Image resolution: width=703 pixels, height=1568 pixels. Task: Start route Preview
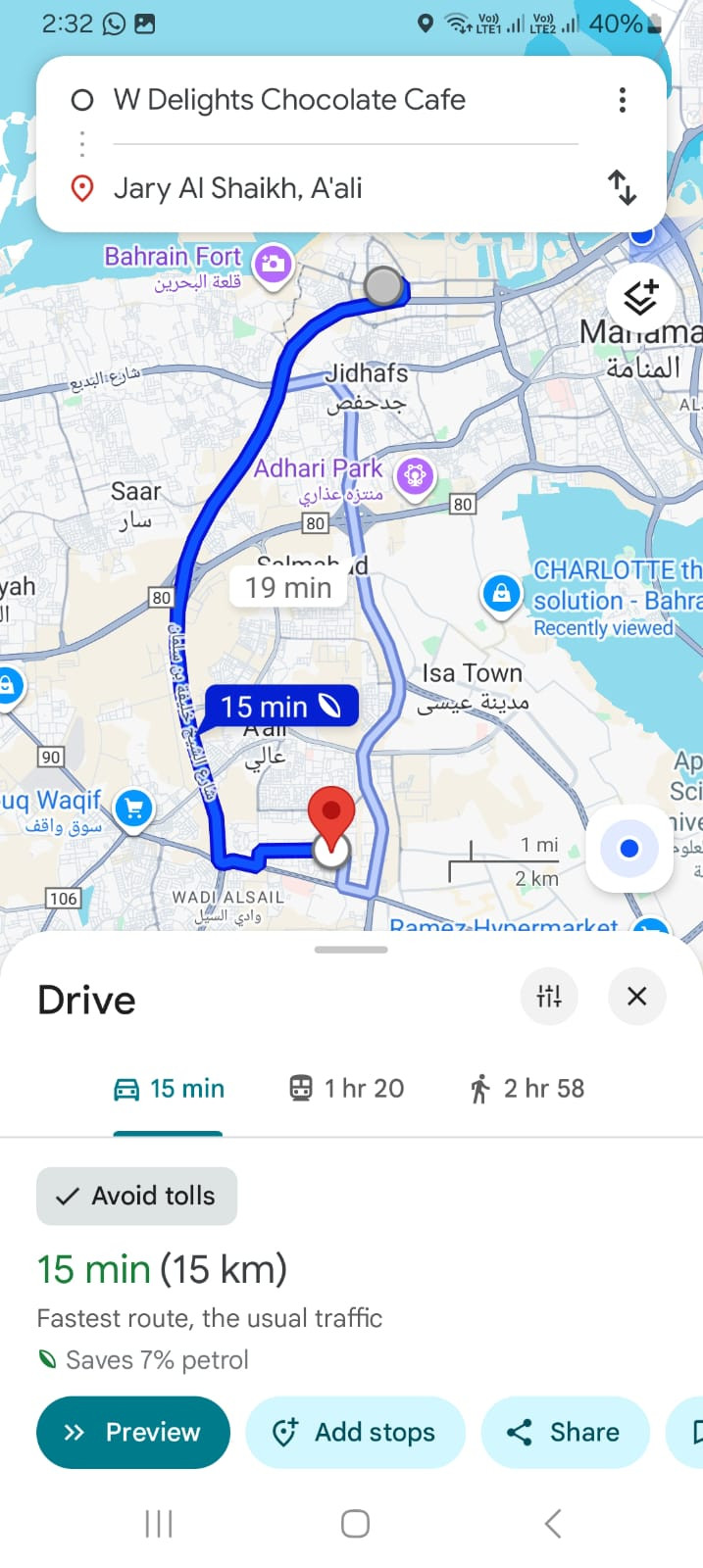click(133, 1433)
